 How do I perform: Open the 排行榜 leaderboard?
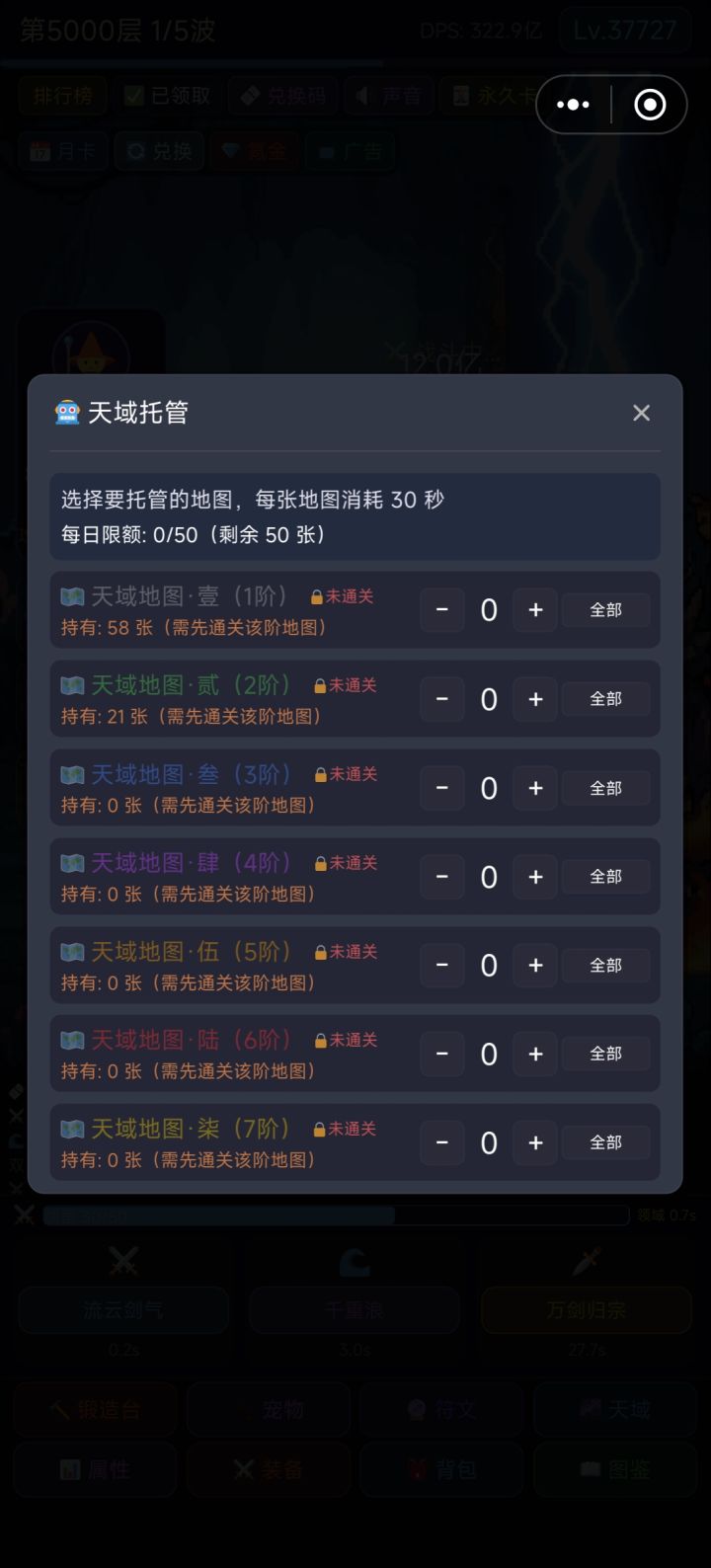coord(62,96)
